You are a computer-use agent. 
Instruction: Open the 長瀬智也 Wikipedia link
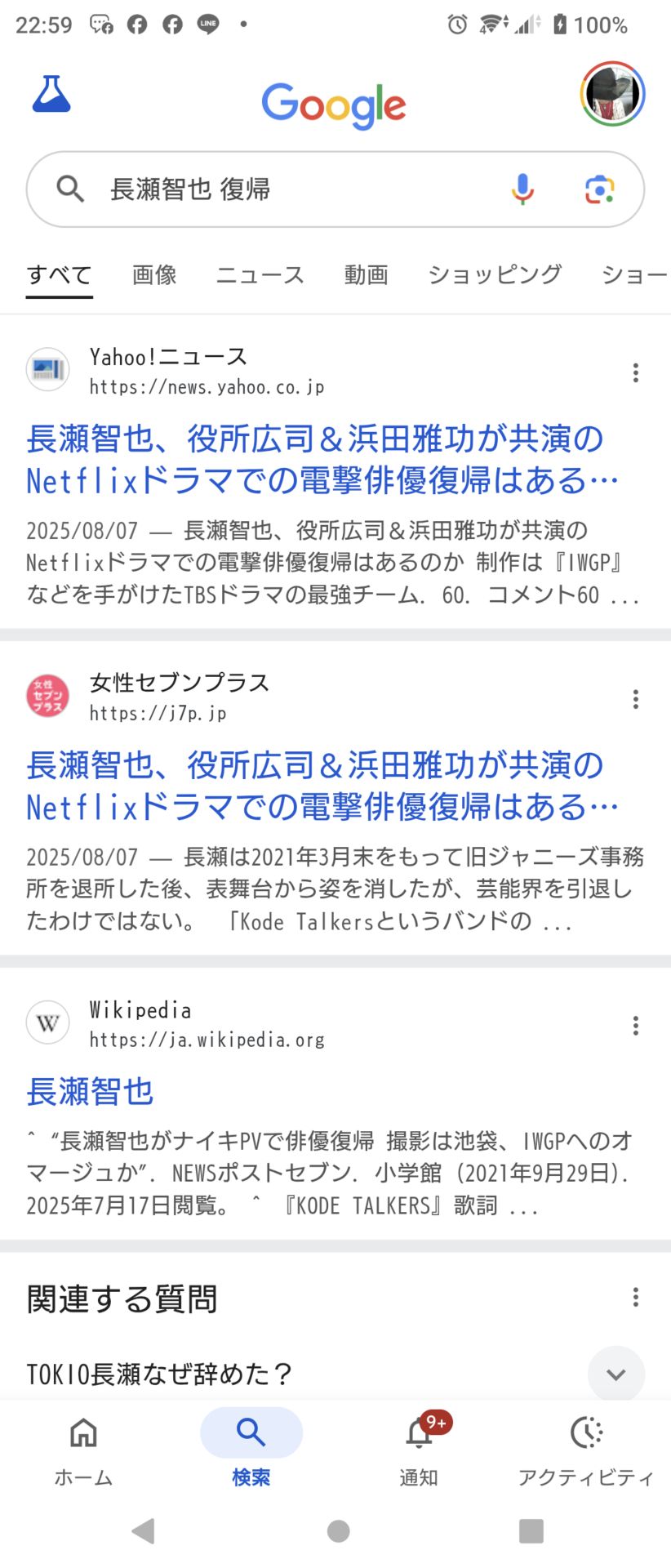[90, 1090]
